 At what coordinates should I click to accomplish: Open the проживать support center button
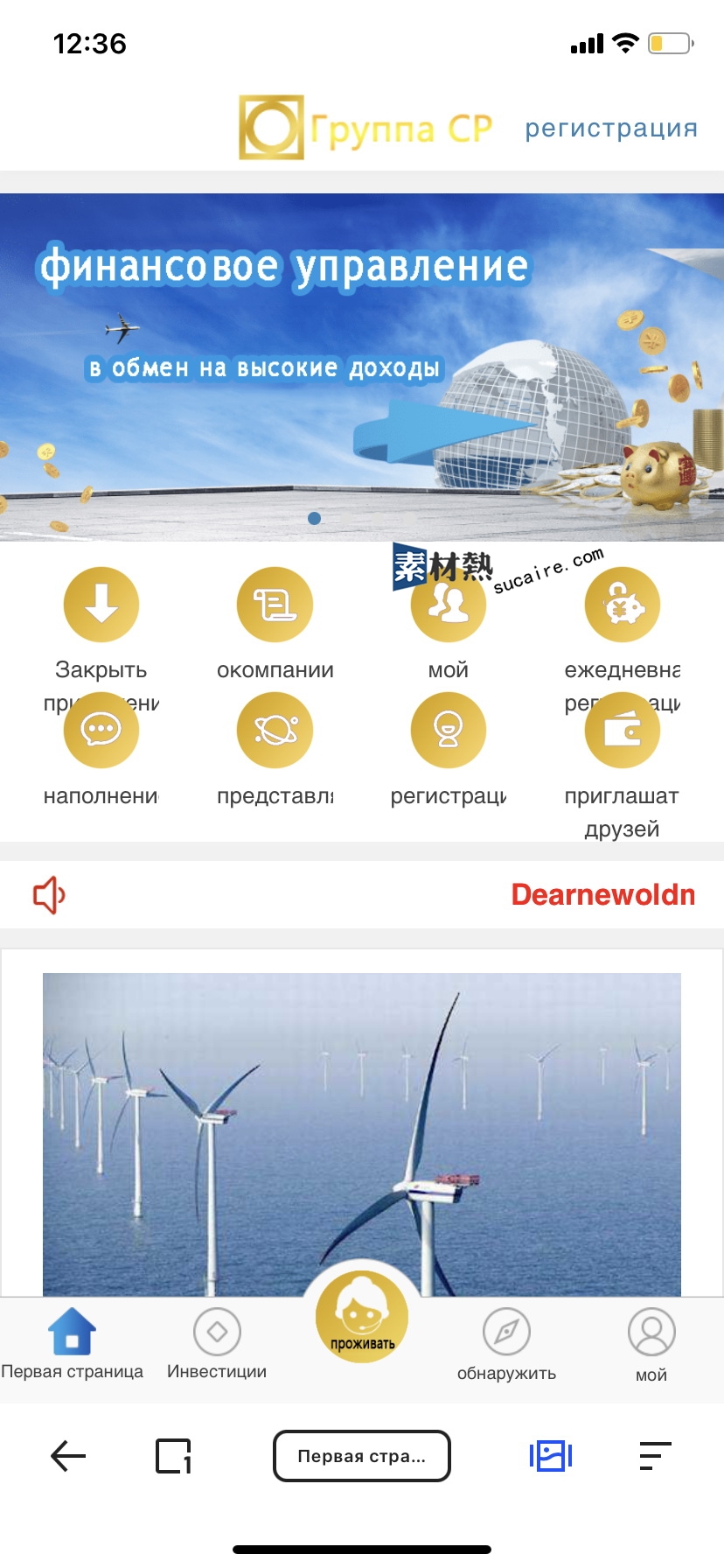click(x=362, y=1317)
